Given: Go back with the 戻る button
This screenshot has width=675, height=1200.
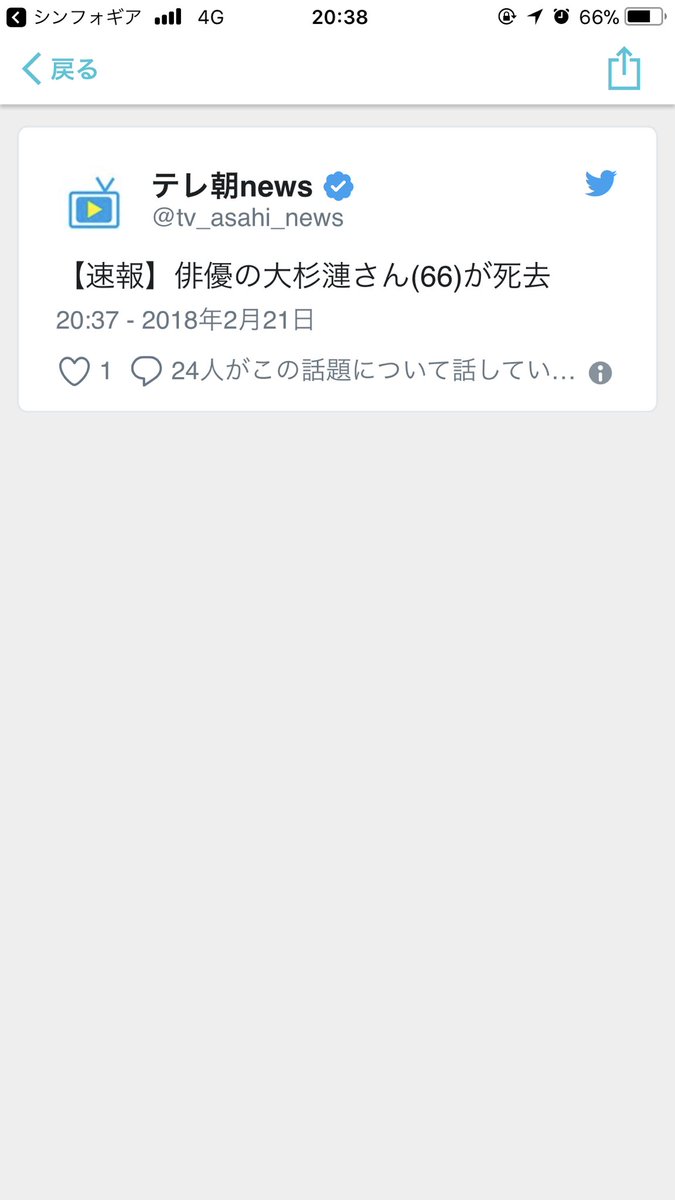Looking at the screenshot, I should [60, 70].
